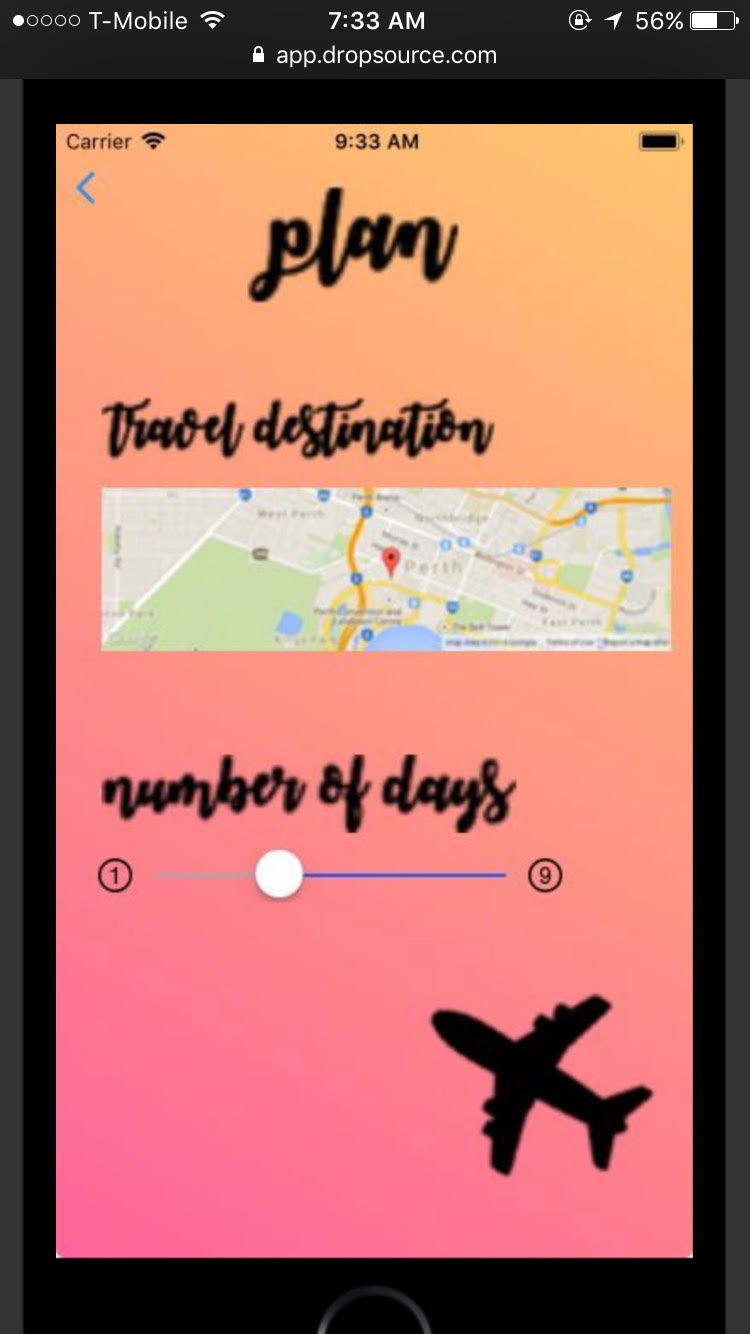Viewport: 750px width, 1334px height.
Task: Tap the number of days slider thumb
Action: click(279, 874)
